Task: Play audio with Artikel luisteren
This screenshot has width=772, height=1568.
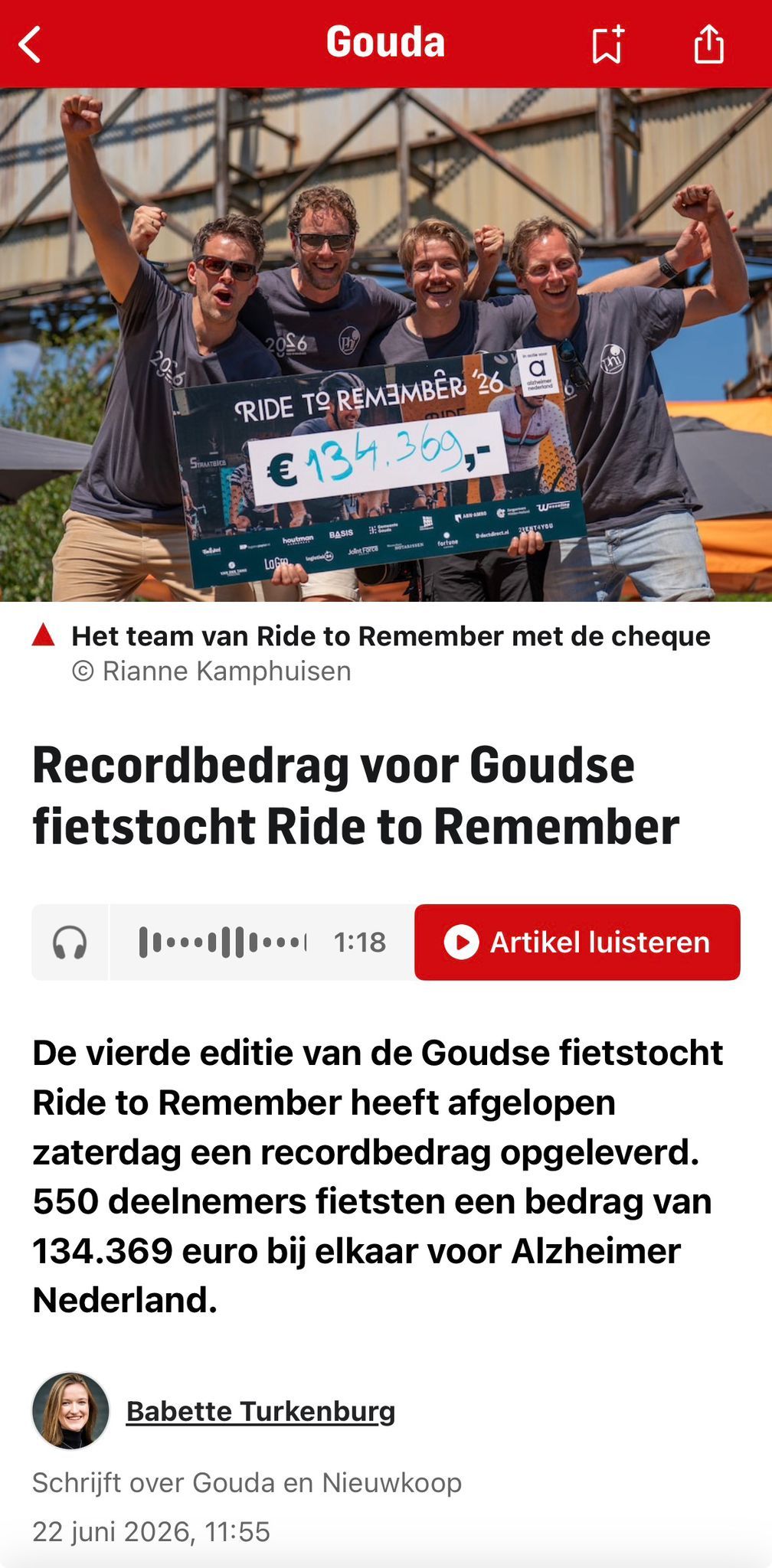Action: pyautogui.click(x=577, y=942)
